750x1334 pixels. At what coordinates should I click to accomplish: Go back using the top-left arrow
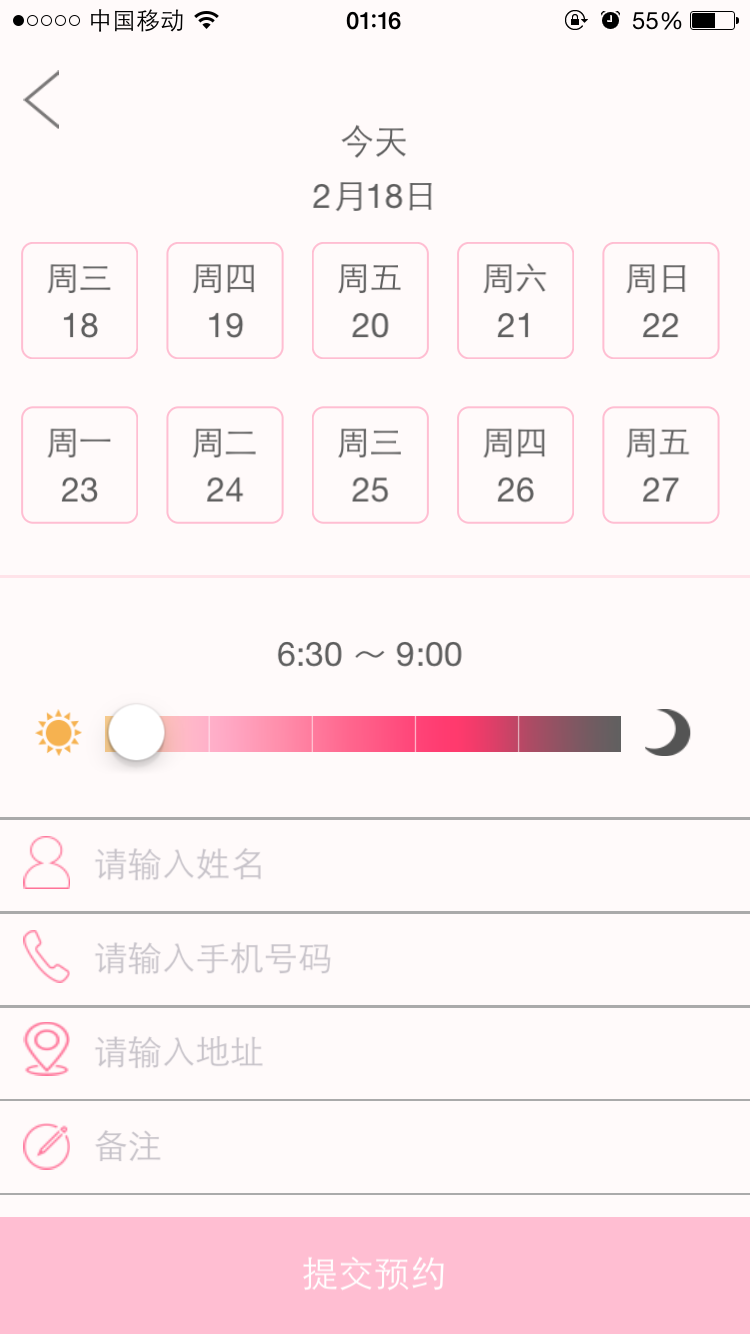click(x=42, y=100)
